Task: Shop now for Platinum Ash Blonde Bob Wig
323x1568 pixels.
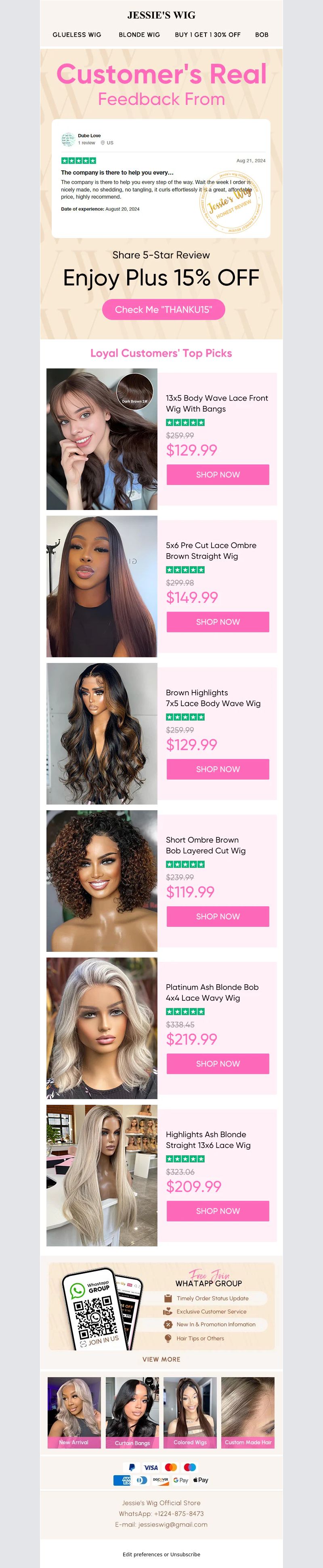Action: pos(218,1063)
